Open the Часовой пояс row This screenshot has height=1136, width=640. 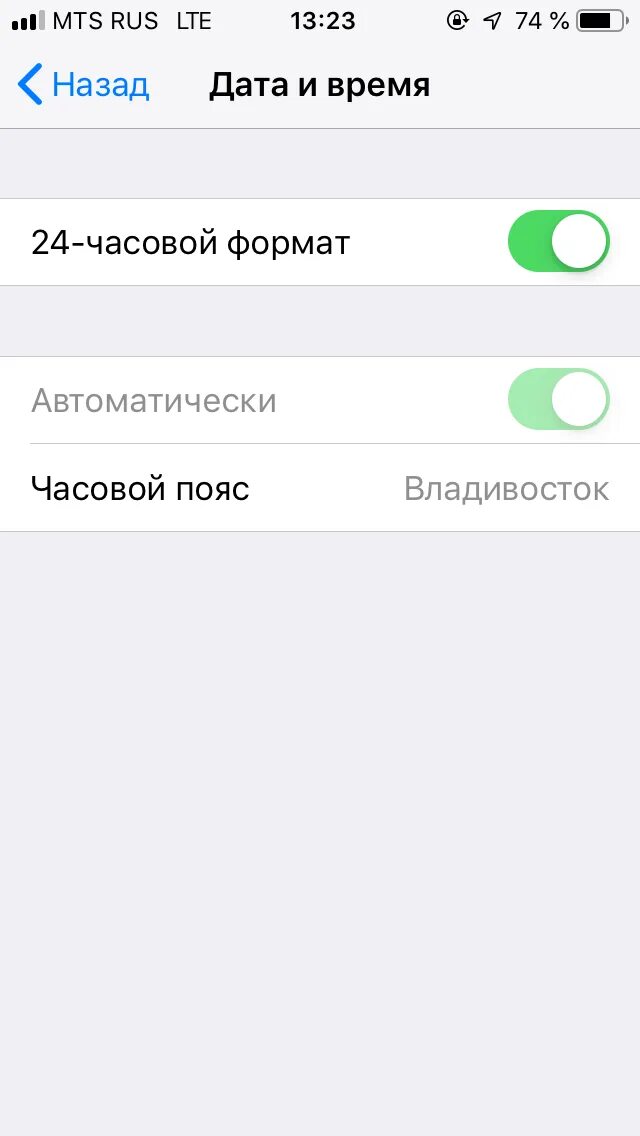320,488
